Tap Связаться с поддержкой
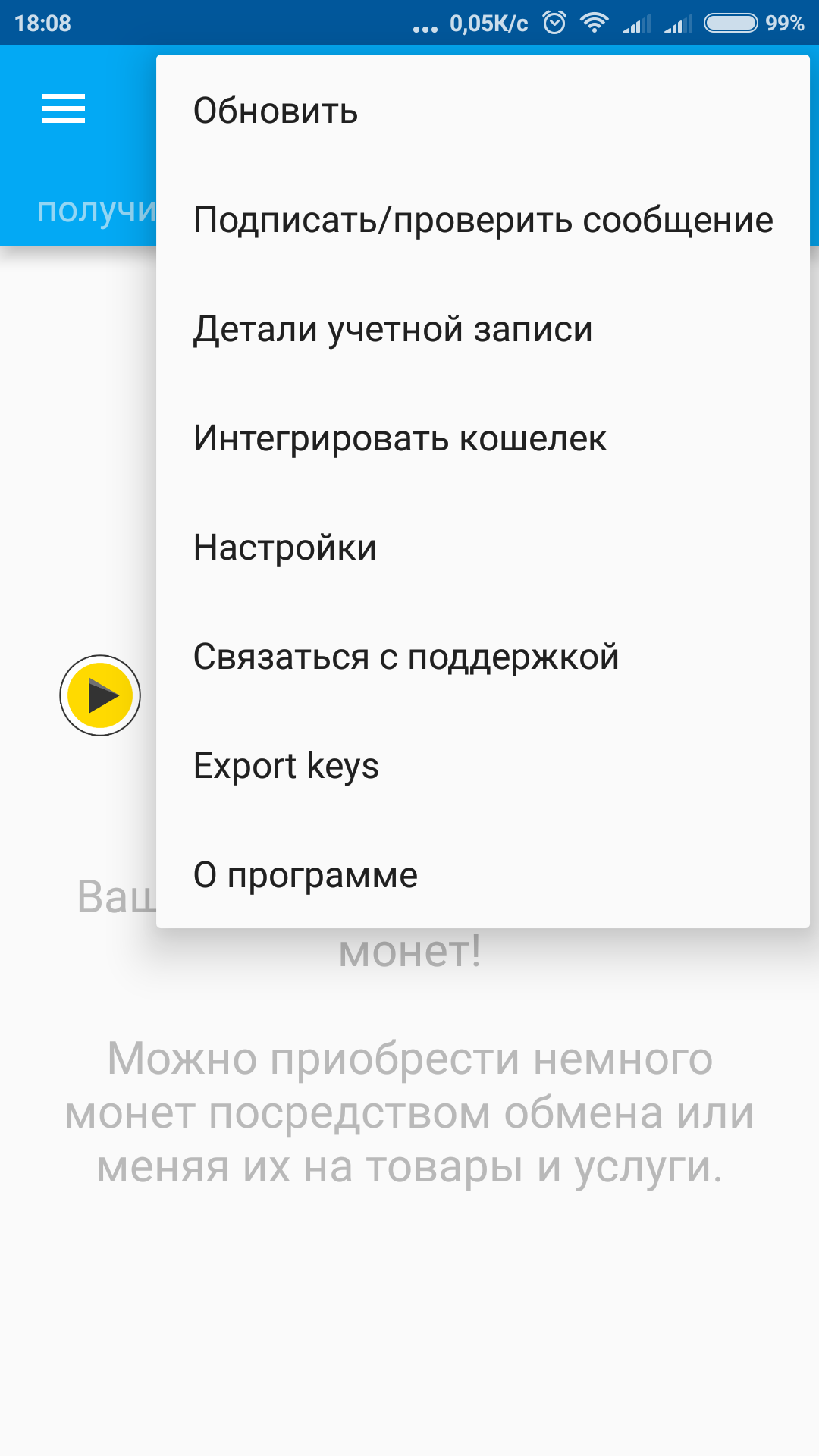Image resolution: width=819 pixels, height=1456 pixels. tap(483, 657)
